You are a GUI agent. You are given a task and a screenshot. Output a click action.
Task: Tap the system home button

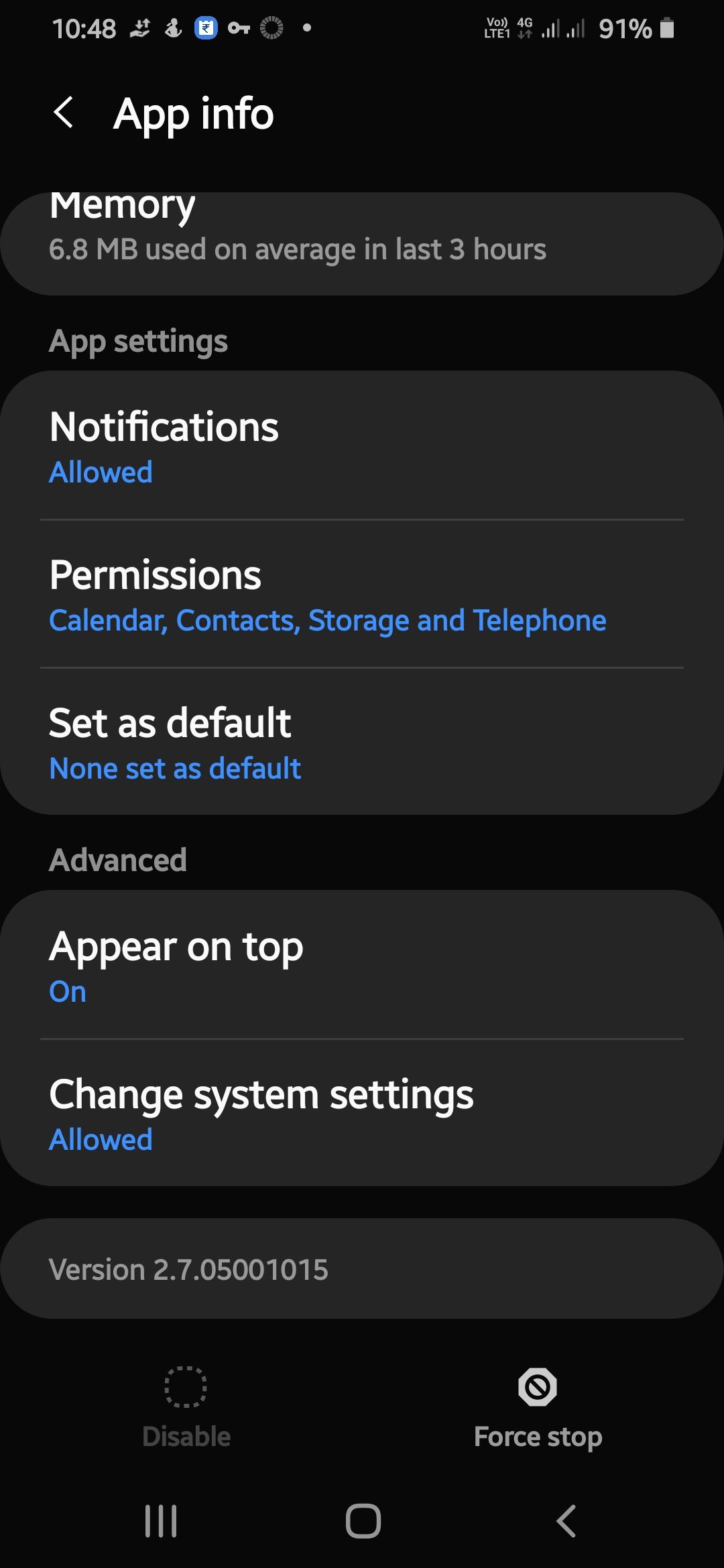coord(363,1520)
